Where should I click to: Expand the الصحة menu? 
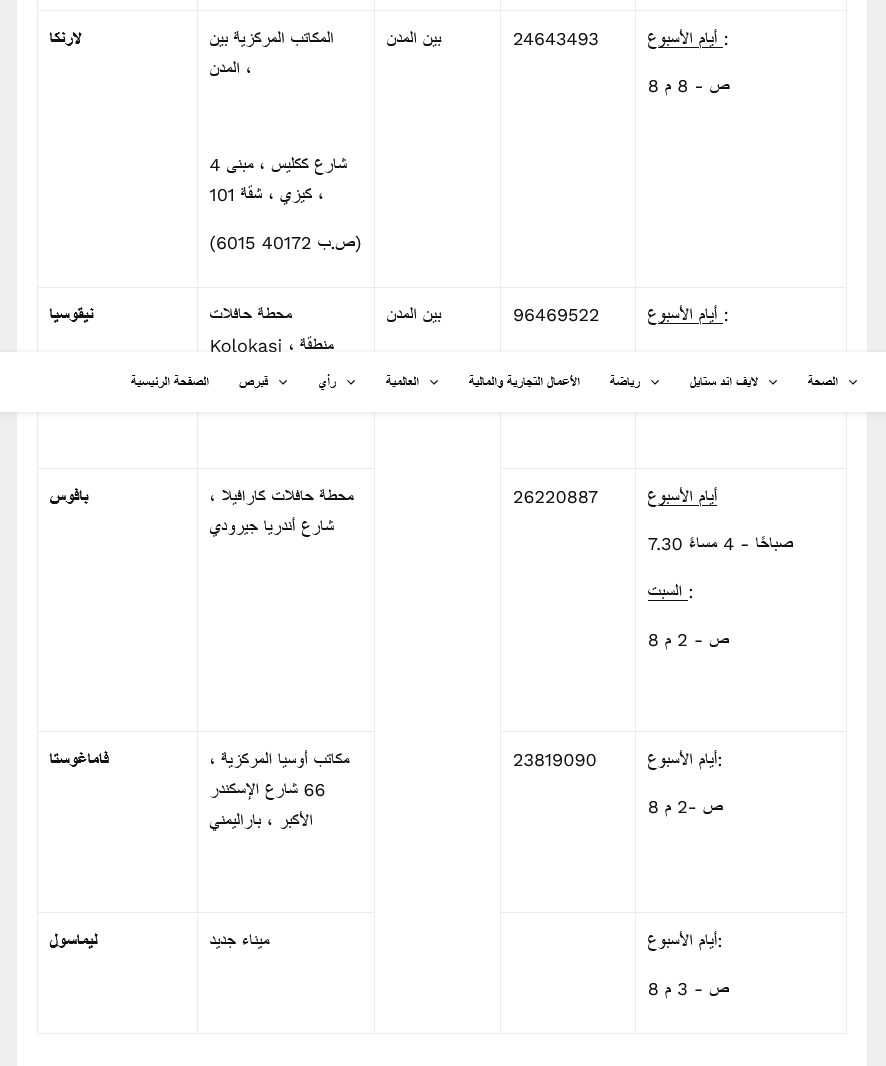pyautogui.click(x=832, y=382)
